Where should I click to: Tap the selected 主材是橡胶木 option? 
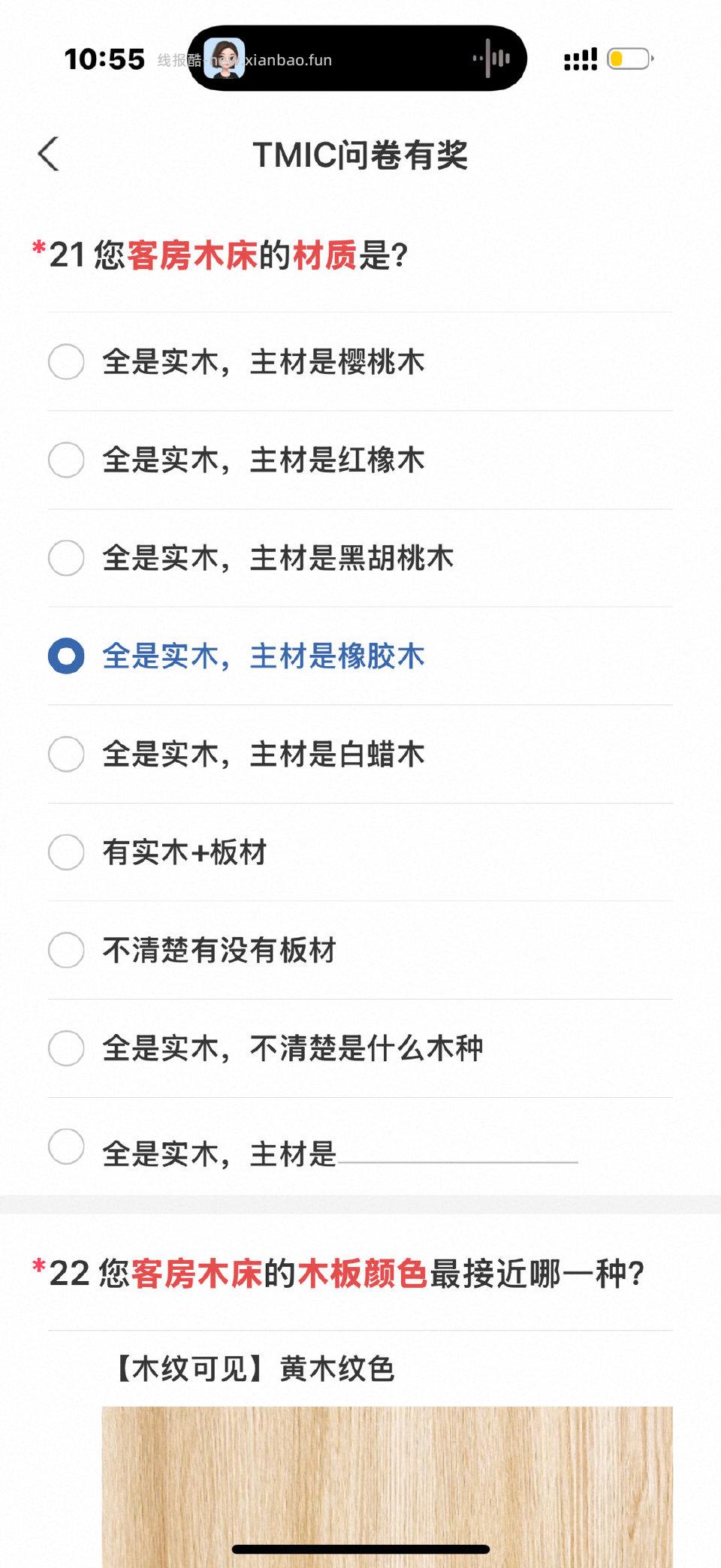click(x=66, y=656)
